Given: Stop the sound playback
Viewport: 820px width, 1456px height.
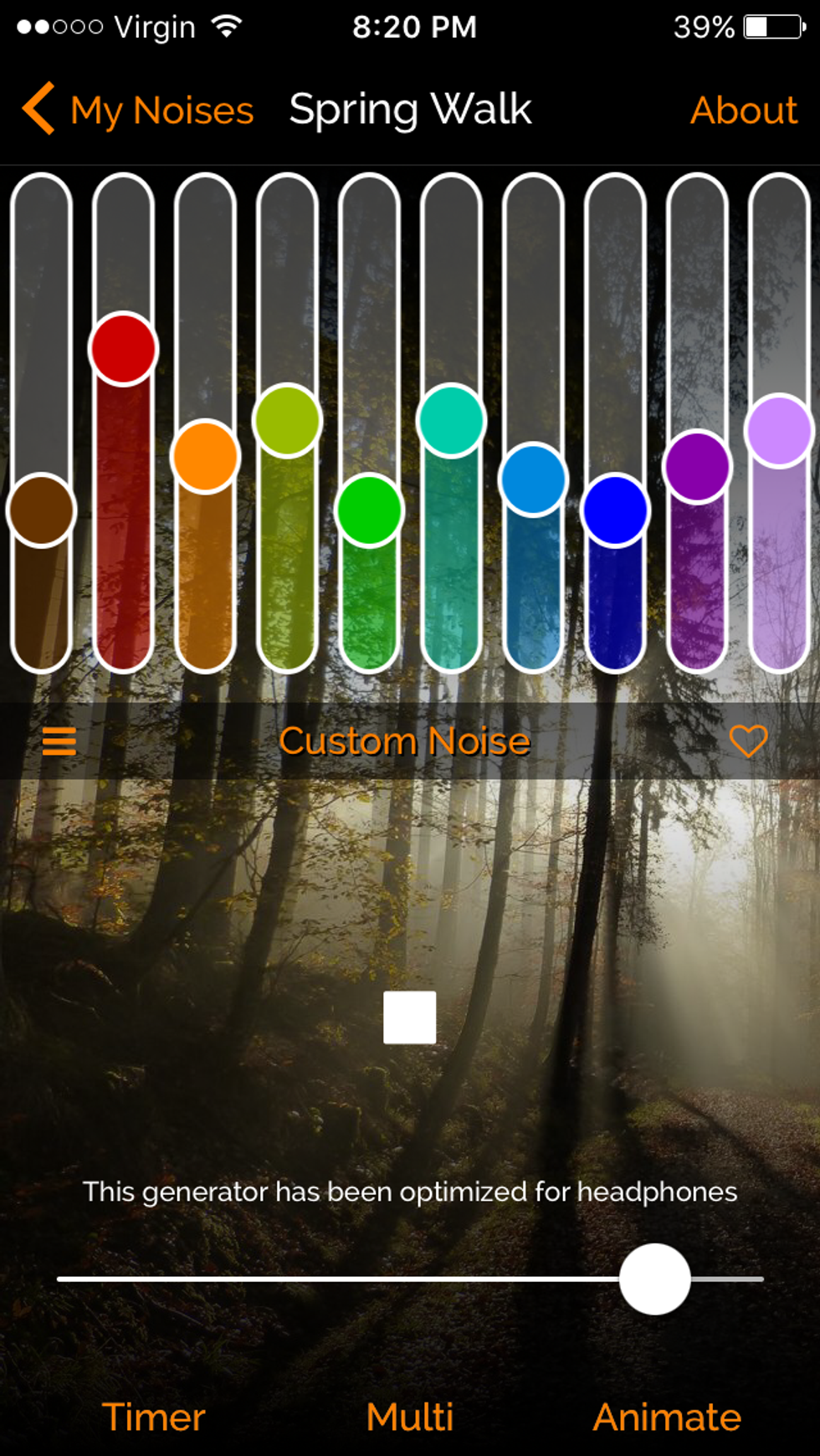Looking at the screenshot, I should (409, 1017).
